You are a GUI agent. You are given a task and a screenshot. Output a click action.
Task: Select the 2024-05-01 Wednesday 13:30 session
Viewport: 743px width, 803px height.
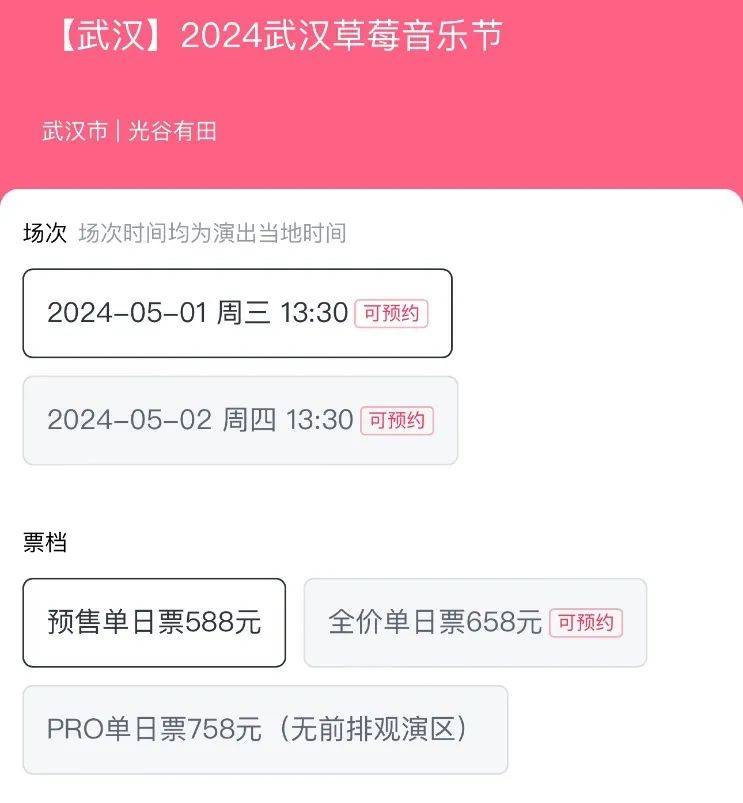(238, 313)
